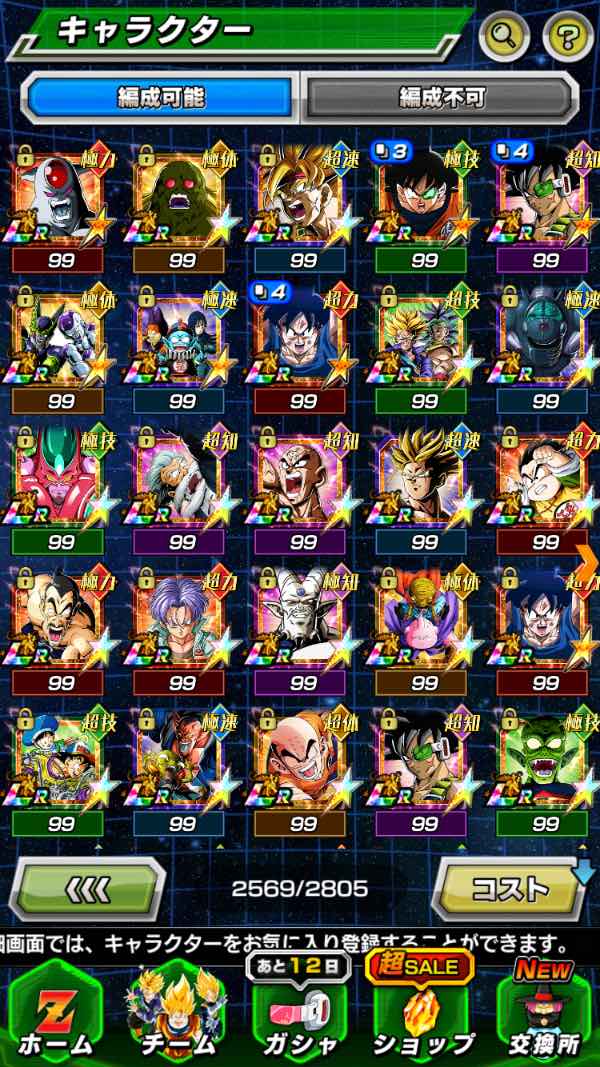The width and height of the screenshot is (600, 1067).
Task: Select the red-eyed white alien character card
Action: tap(60, 198)
